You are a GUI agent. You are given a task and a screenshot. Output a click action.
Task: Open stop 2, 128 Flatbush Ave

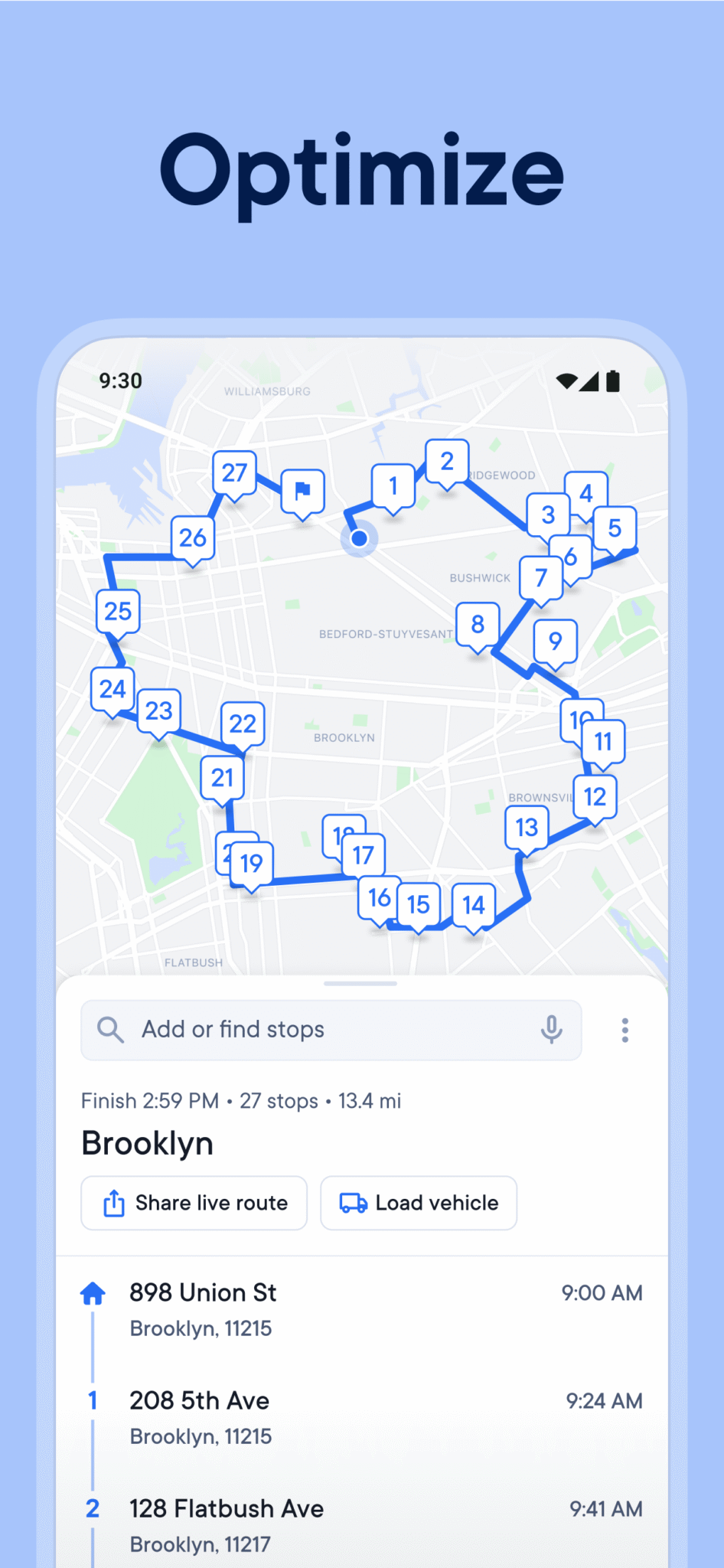(x=230, y=1508)
